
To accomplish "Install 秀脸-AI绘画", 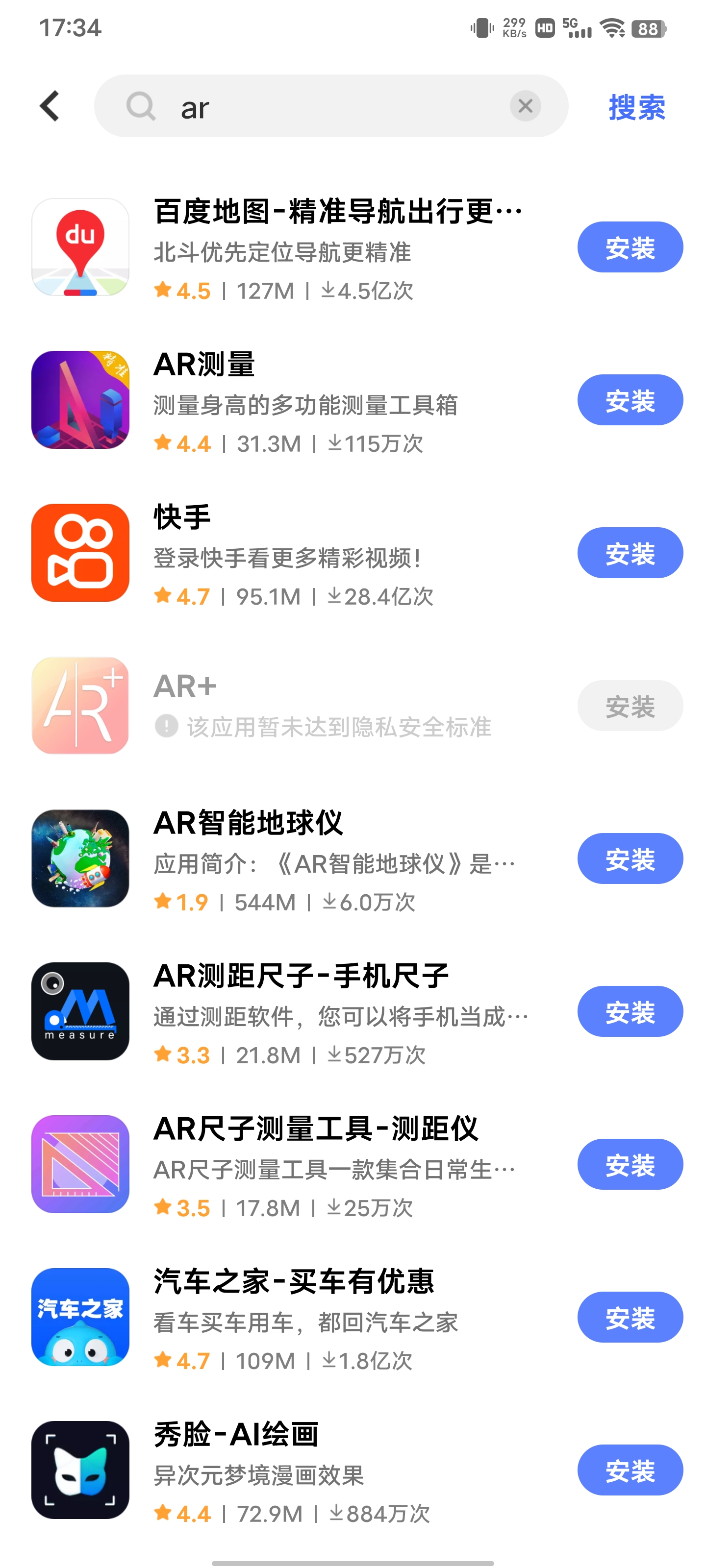I will pyautogui.click(x=629, y=1470).
